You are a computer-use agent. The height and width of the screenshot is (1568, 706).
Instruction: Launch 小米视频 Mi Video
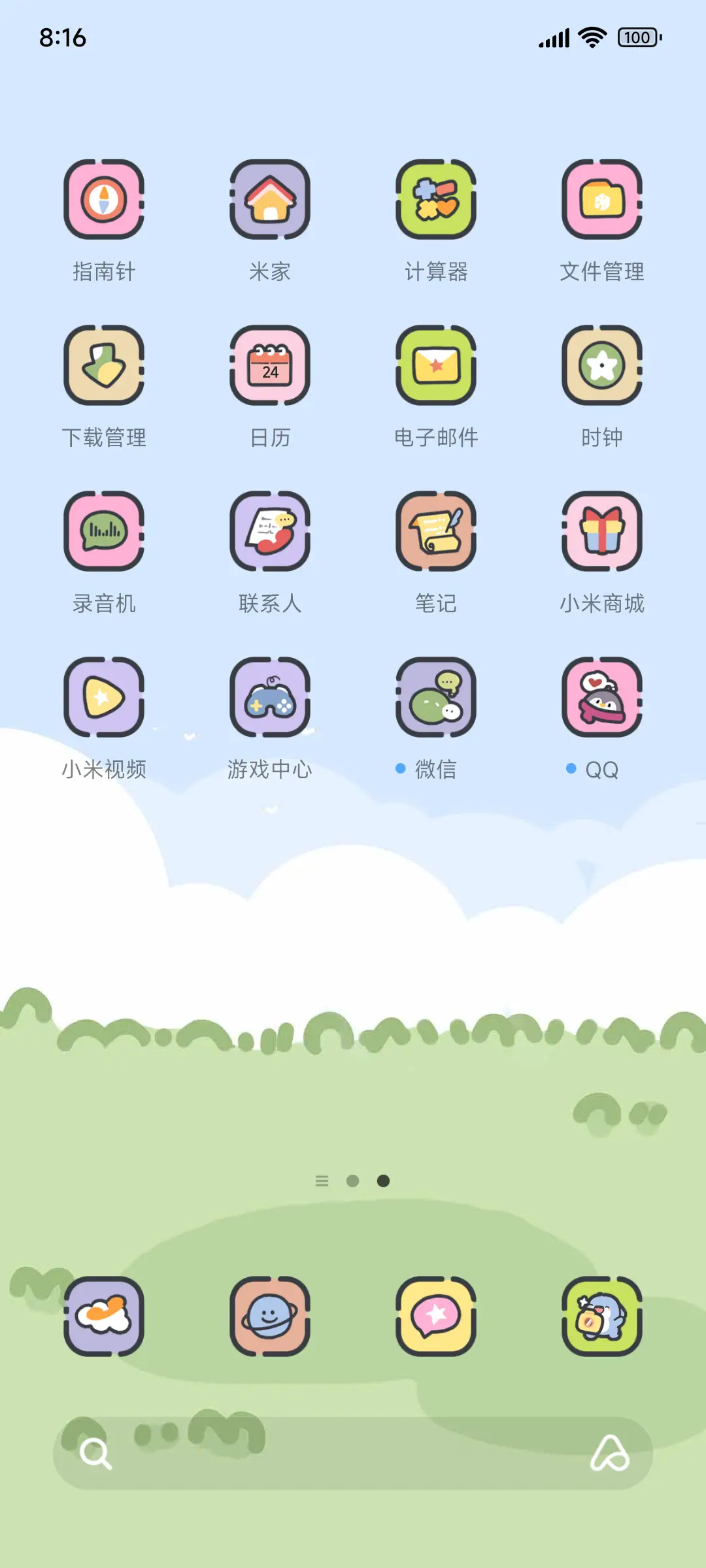[105, 698]
